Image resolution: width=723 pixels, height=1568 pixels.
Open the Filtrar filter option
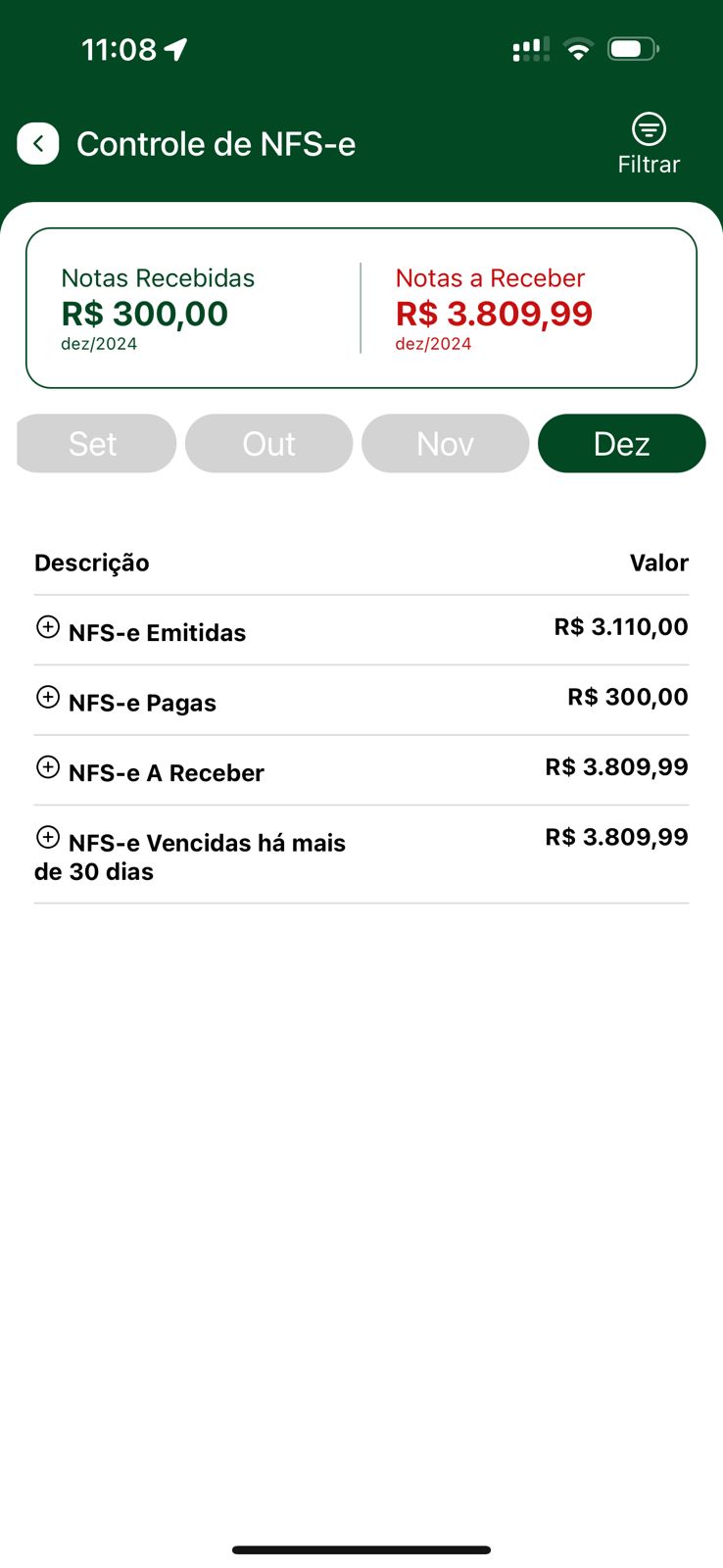(x=649, y=142)
